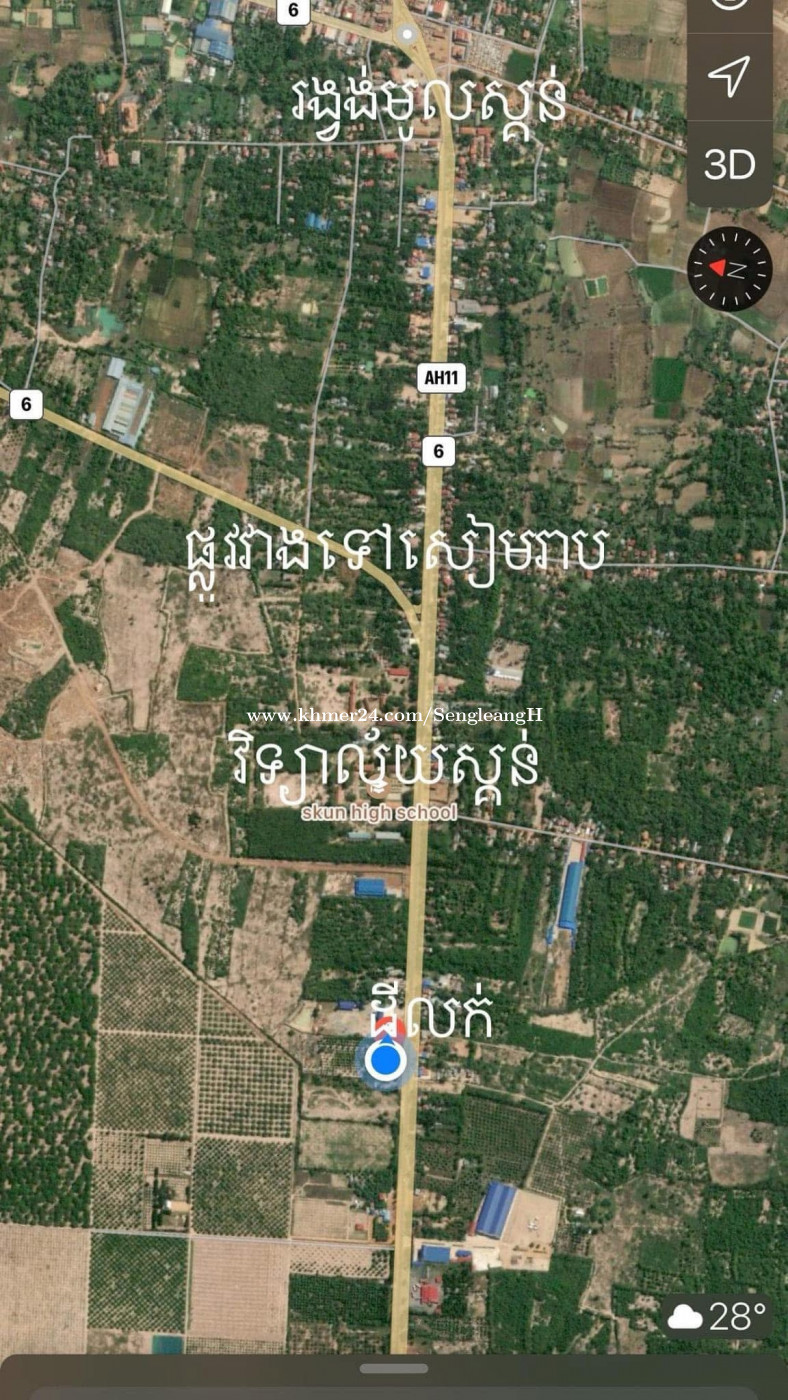Switch the map to 3D view
The image size is (788, 1400).
(x=729, y=165)
